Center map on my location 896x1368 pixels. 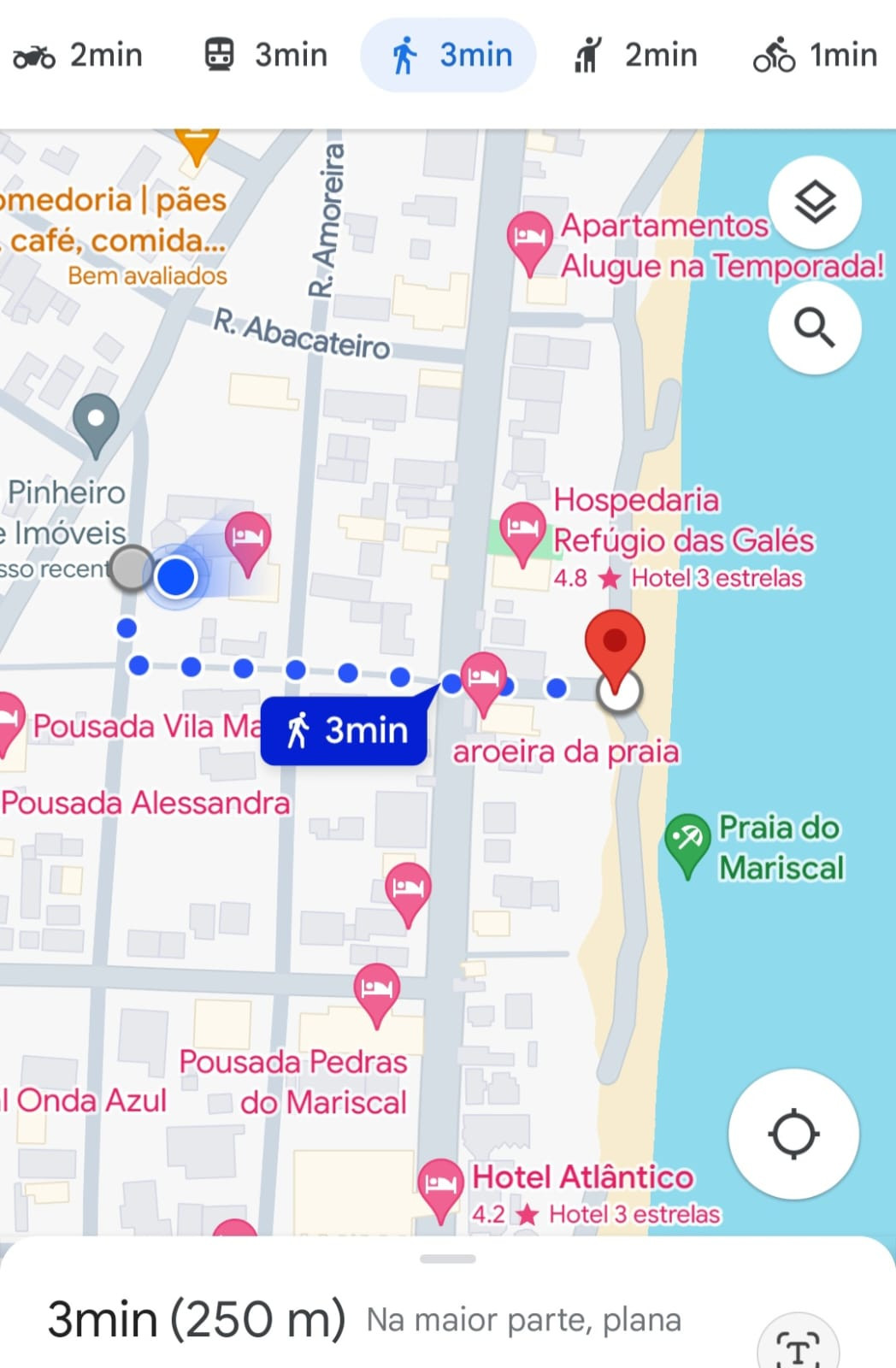pos(793,1134)
